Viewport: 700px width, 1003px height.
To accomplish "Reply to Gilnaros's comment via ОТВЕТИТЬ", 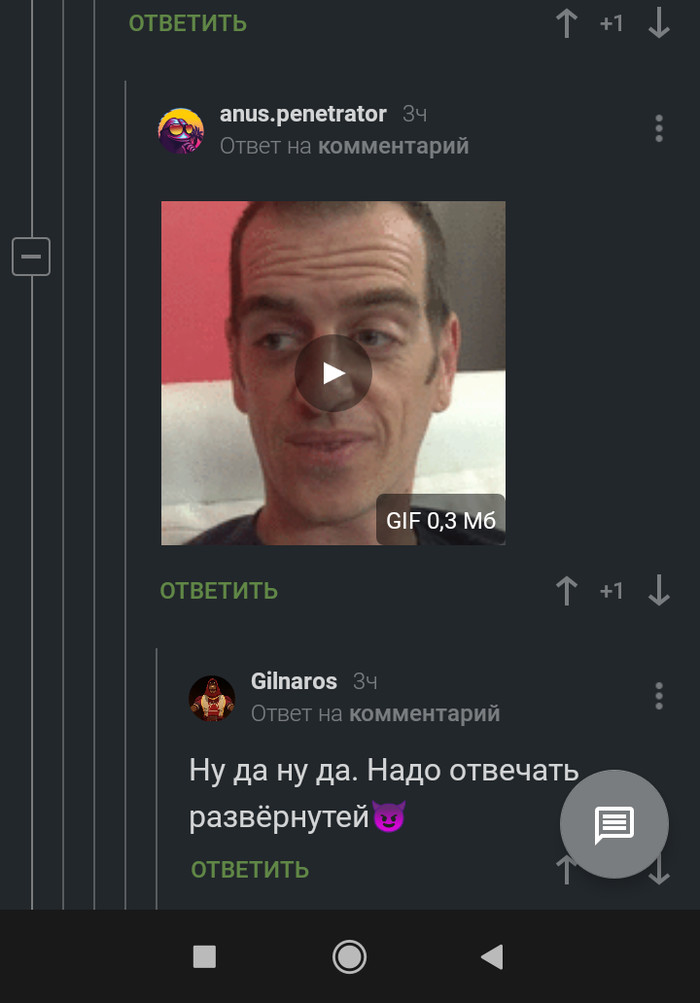I will tap(250, 870).
